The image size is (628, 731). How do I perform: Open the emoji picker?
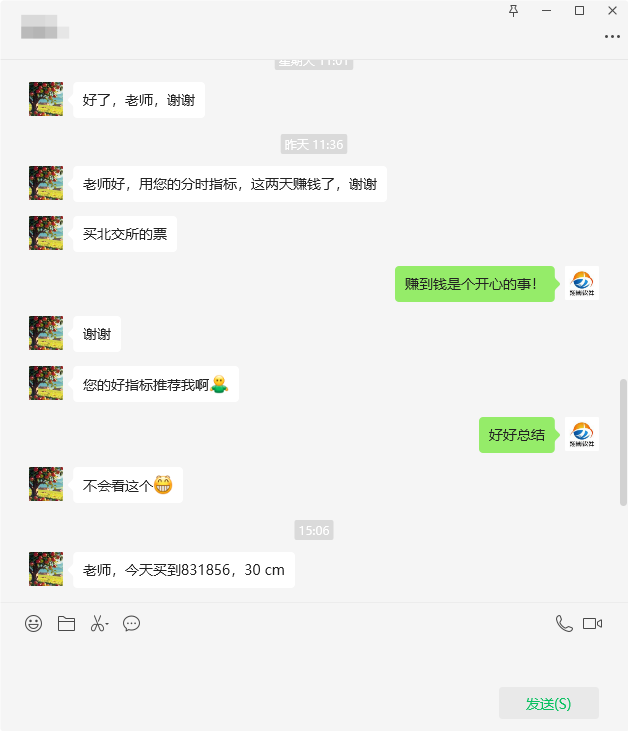point(34,624)
